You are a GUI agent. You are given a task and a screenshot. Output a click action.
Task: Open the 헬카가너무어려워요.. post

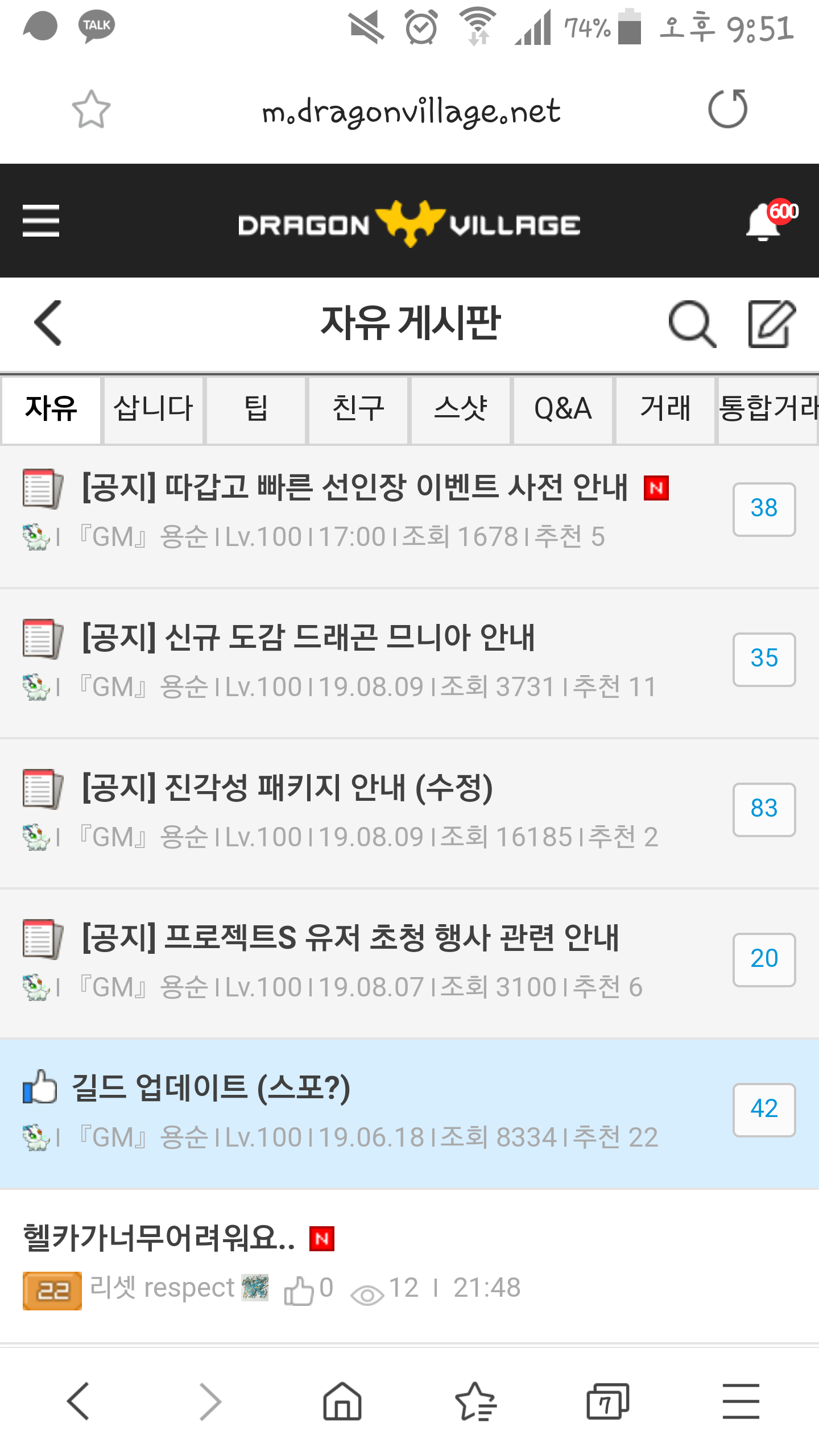pyautogui.click(x=159, y=1239)
